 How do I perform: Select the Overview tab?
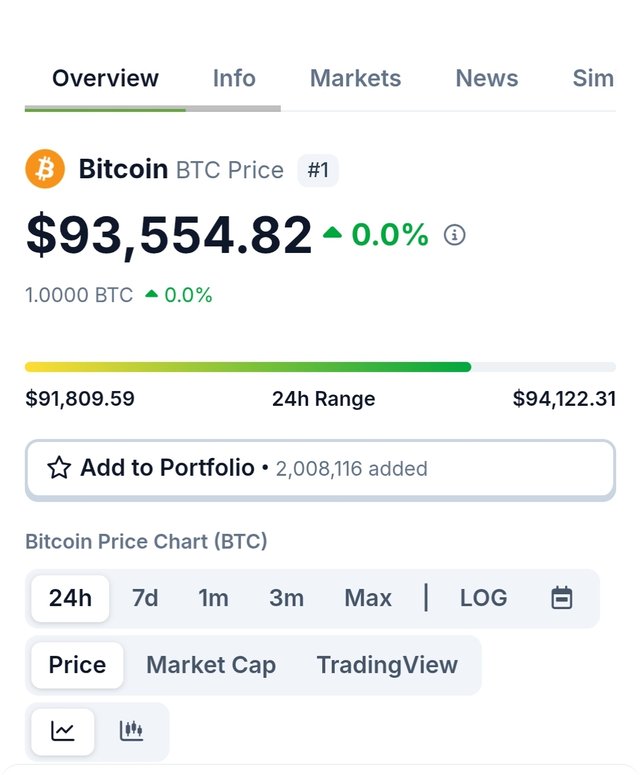click(x=105, y=78)
